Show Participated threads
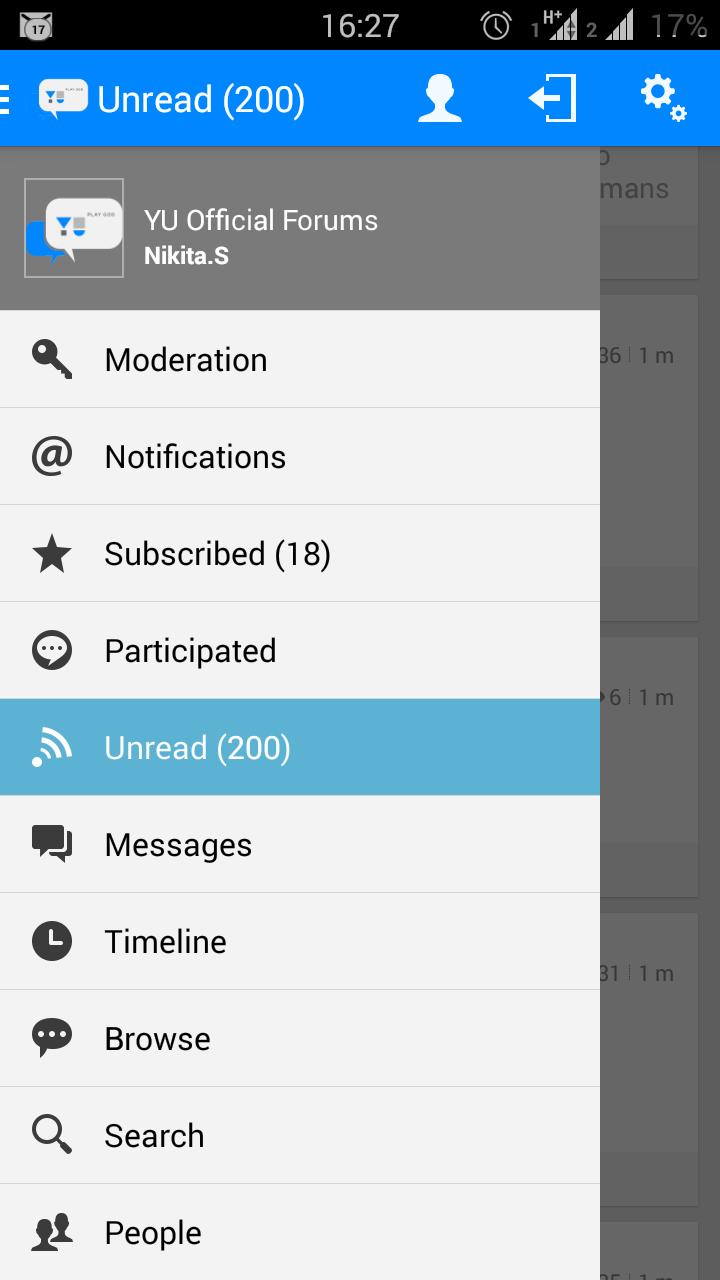This screenshot has height=1280, width=720. (x=300, y=651)
